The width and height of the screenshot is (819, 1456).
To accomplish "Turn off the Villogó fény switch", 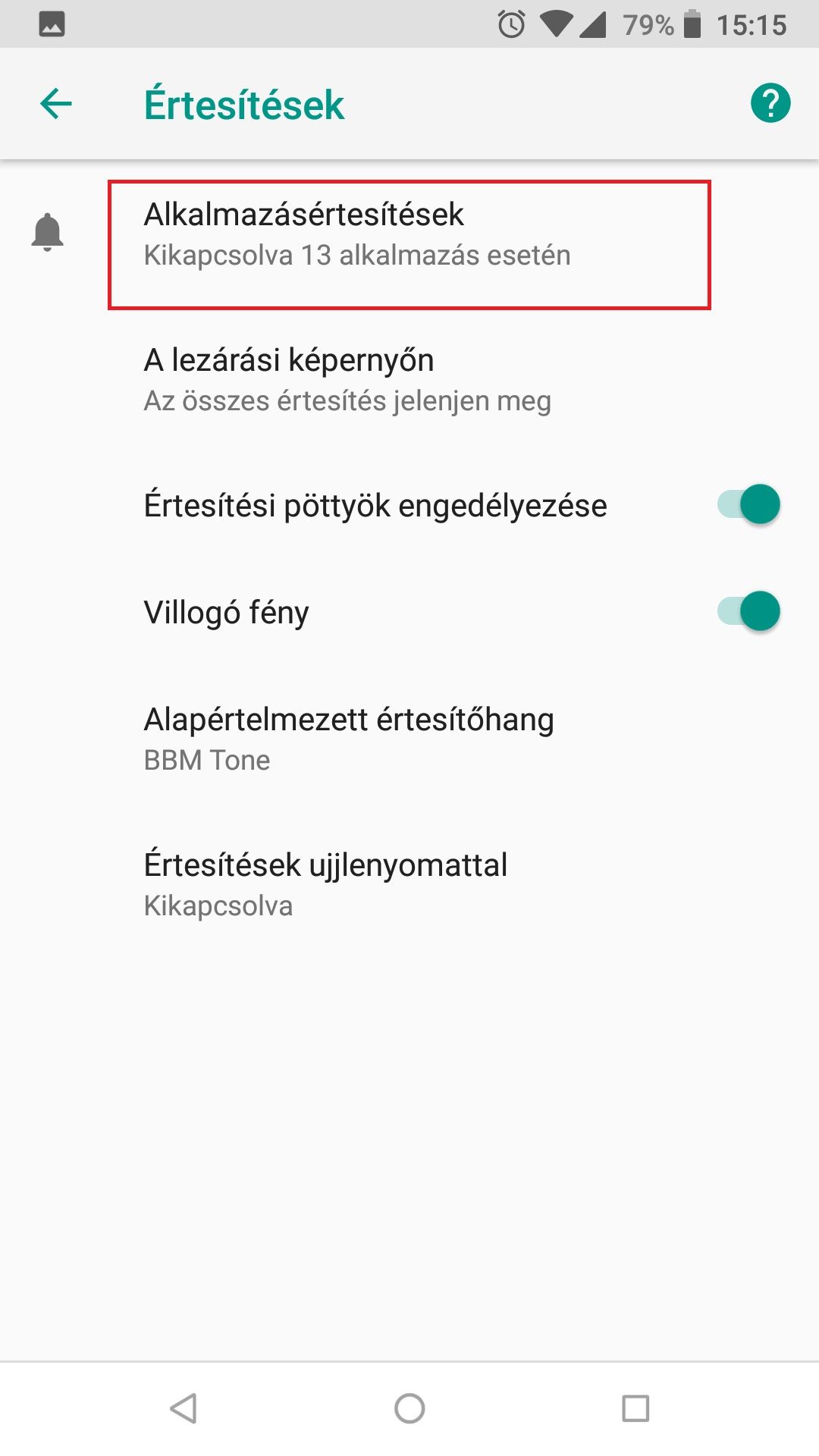I will pos(748,611).
